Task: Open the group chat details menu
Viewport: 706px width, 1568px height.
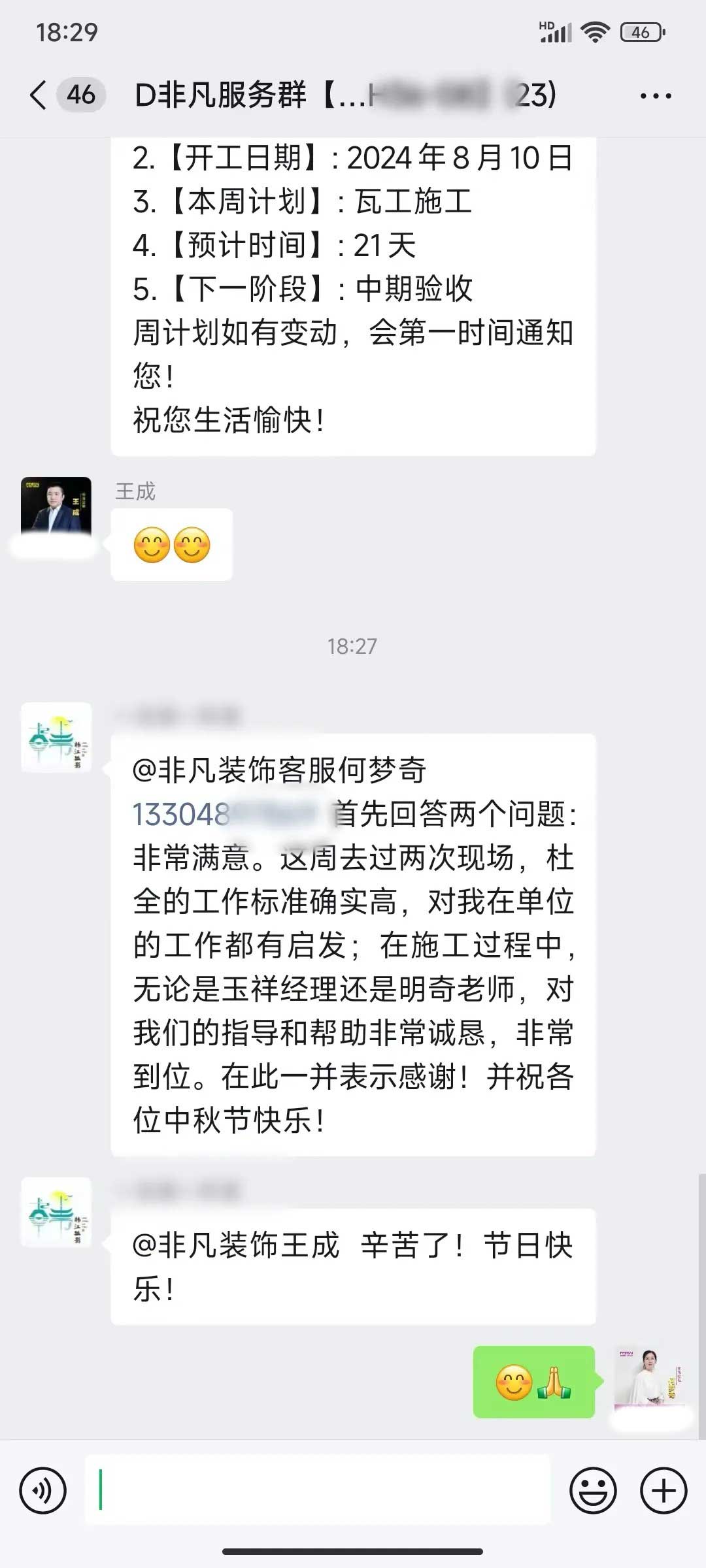Action: pyautogui.click(x=655, y=96)
